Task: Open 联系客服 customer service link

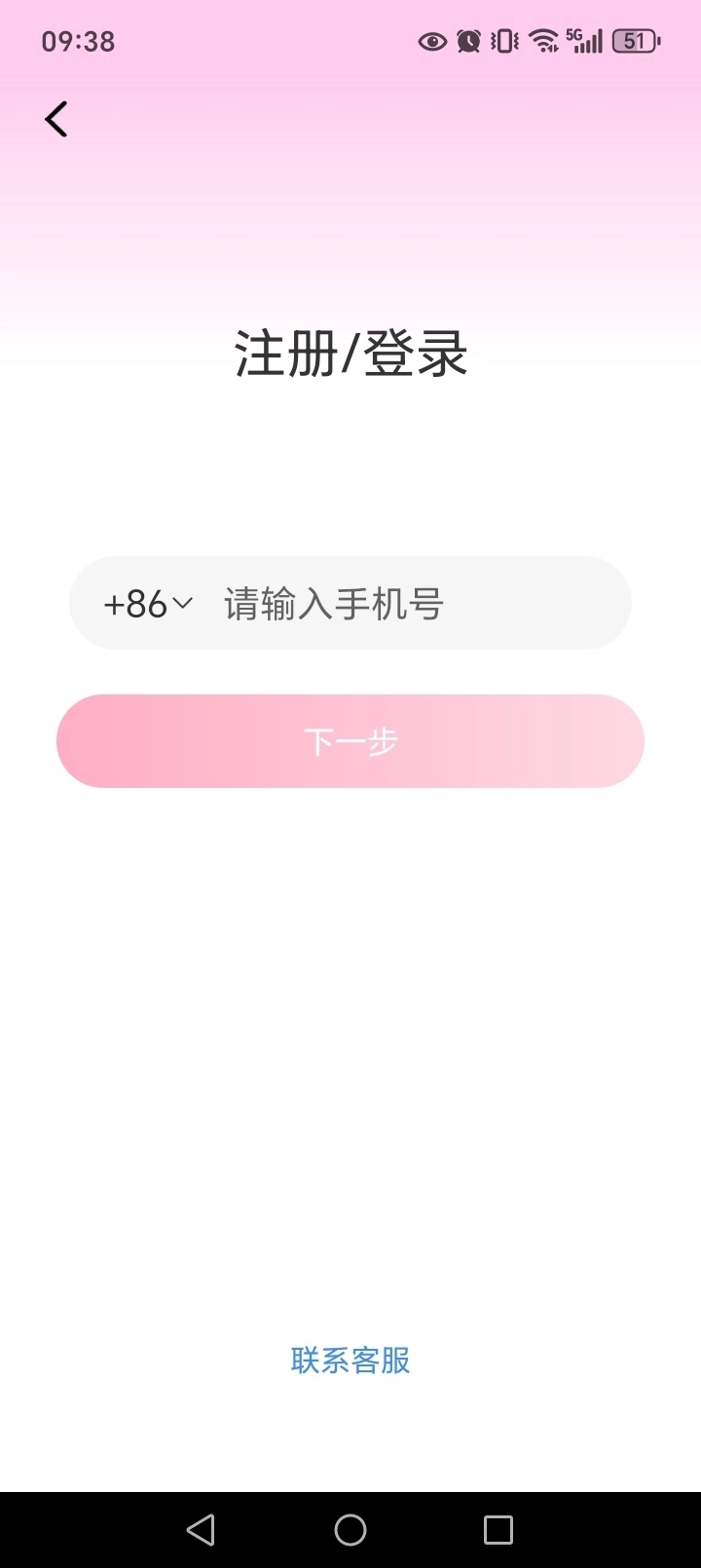Action: pos(350,1361)
